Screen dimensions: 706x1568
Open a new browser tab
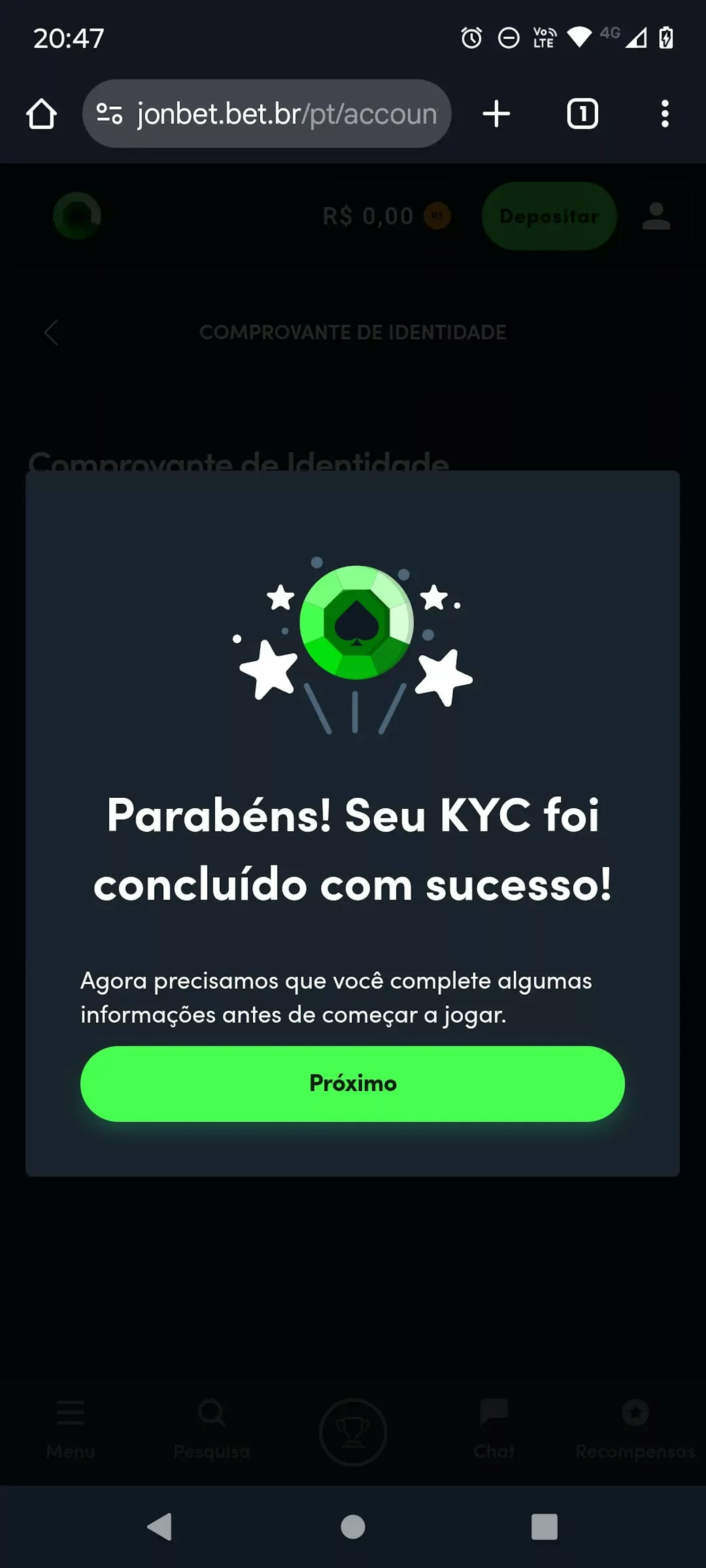click(496, 114)
